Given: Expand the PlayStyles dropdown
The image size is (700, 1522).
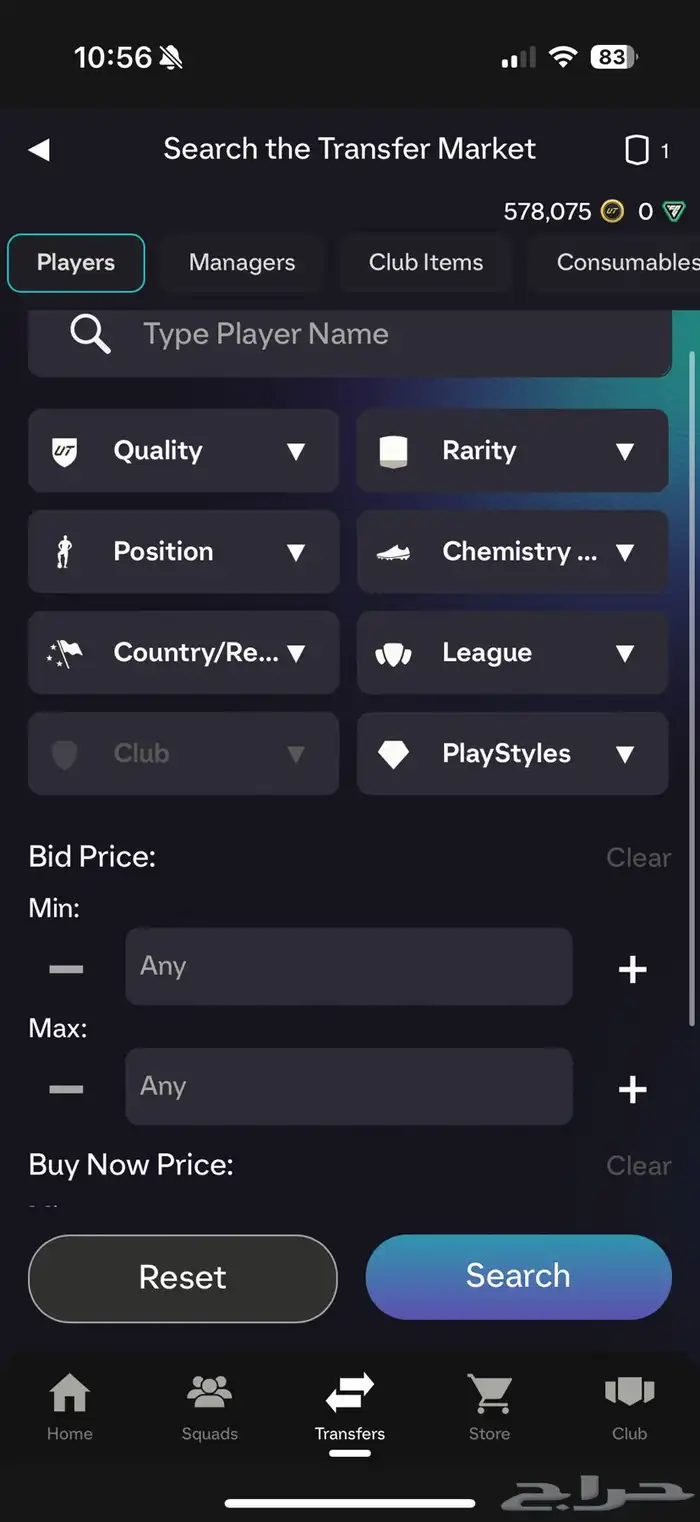Looking at the screenshot, I should (x=512, y=754).
